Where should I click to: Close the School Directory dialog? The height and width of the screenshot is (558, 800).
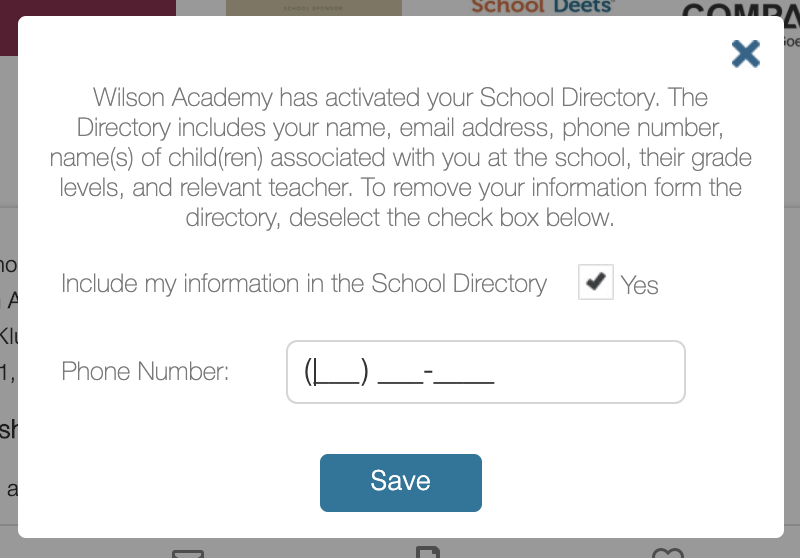(745, 54)
